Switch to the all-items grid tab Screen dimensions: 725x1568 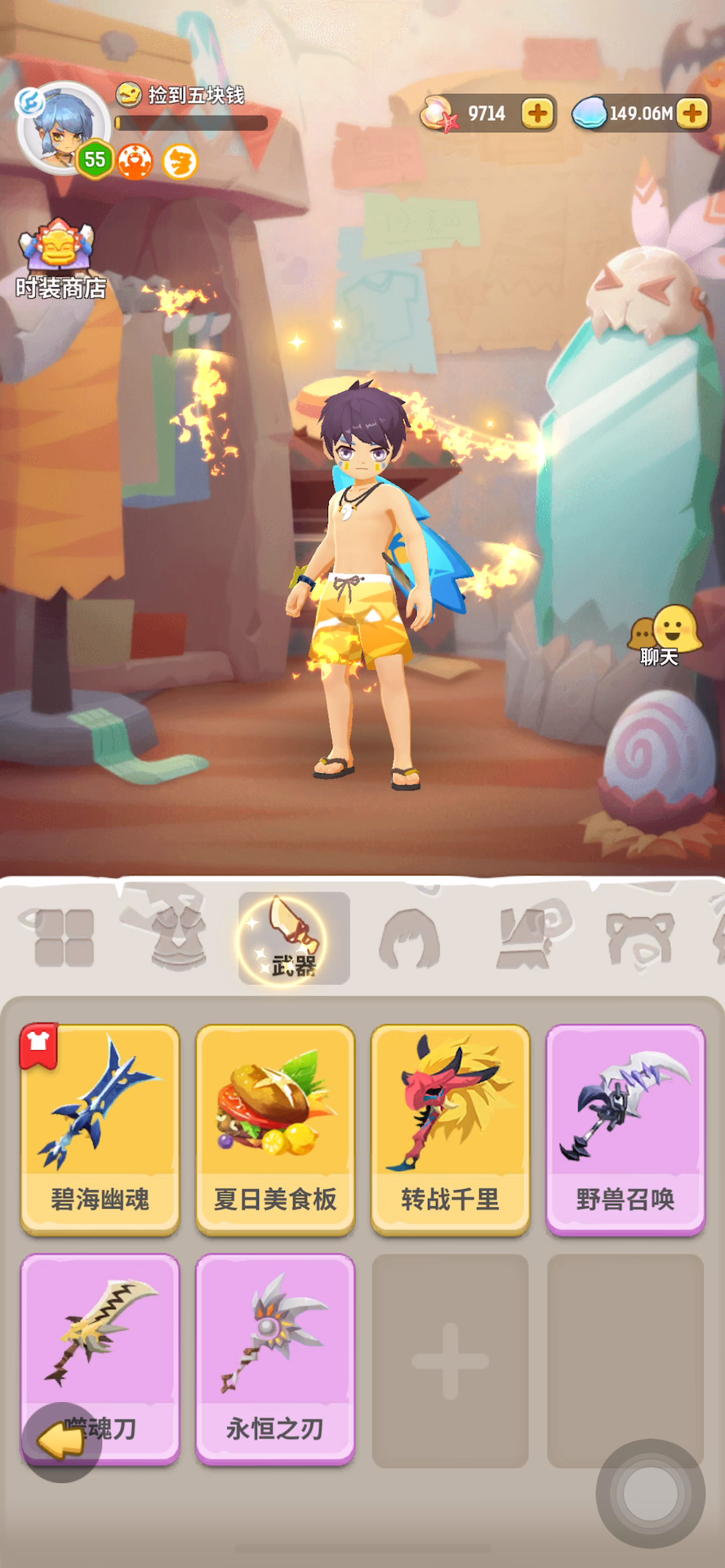pos(64,938)
